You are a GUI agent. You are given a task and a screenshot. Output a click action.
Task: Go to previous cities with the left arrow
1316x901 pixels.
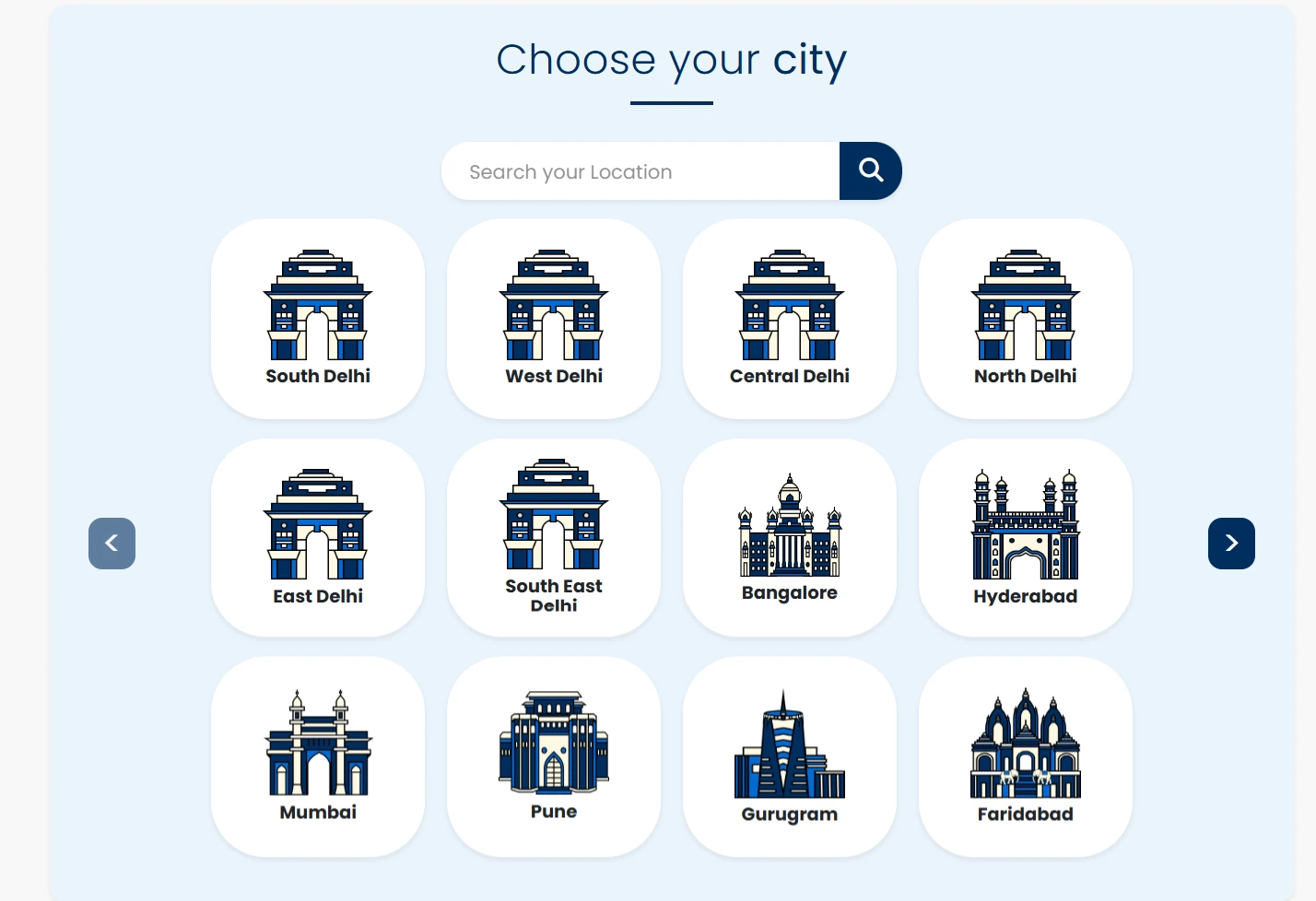click(112, 544)
